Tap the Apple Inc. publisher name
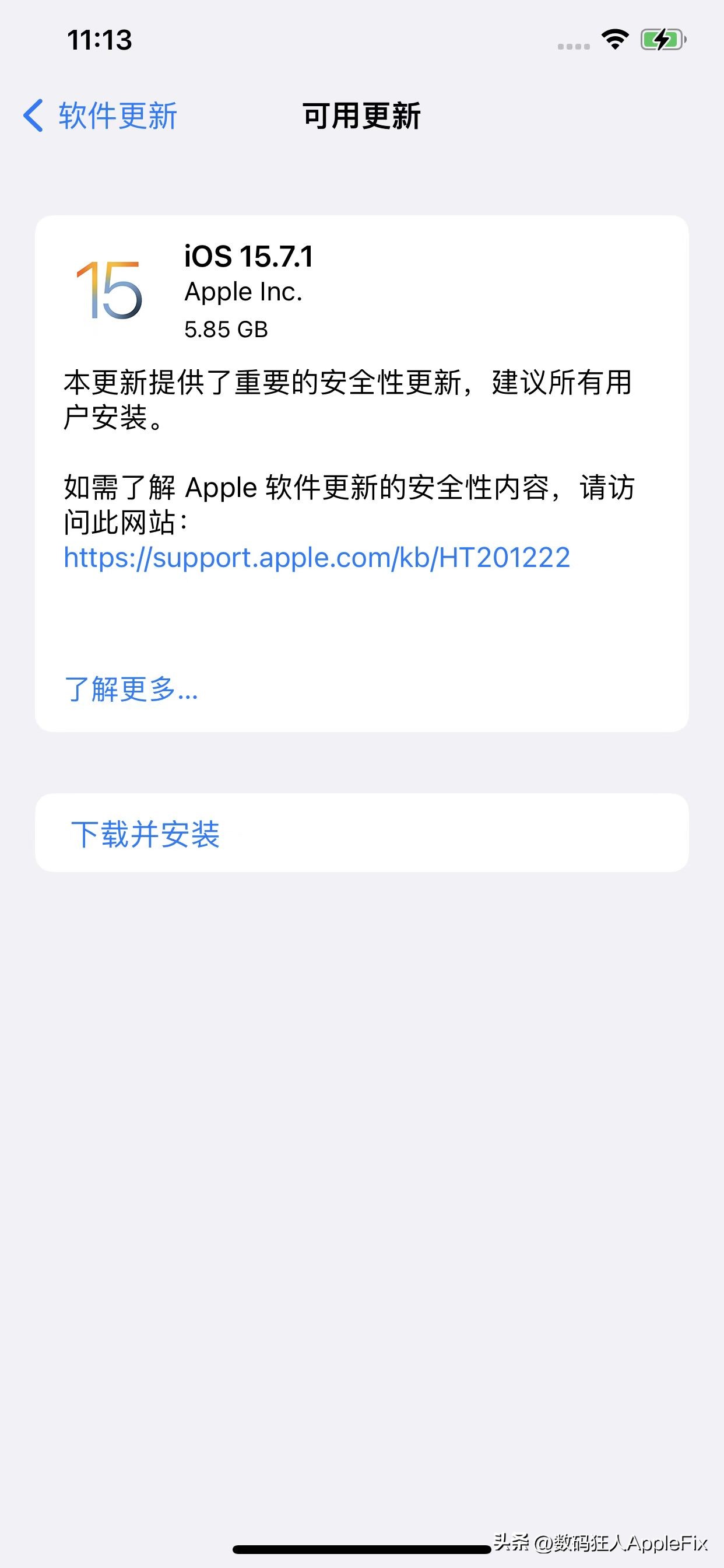 (x=243, y=292)
